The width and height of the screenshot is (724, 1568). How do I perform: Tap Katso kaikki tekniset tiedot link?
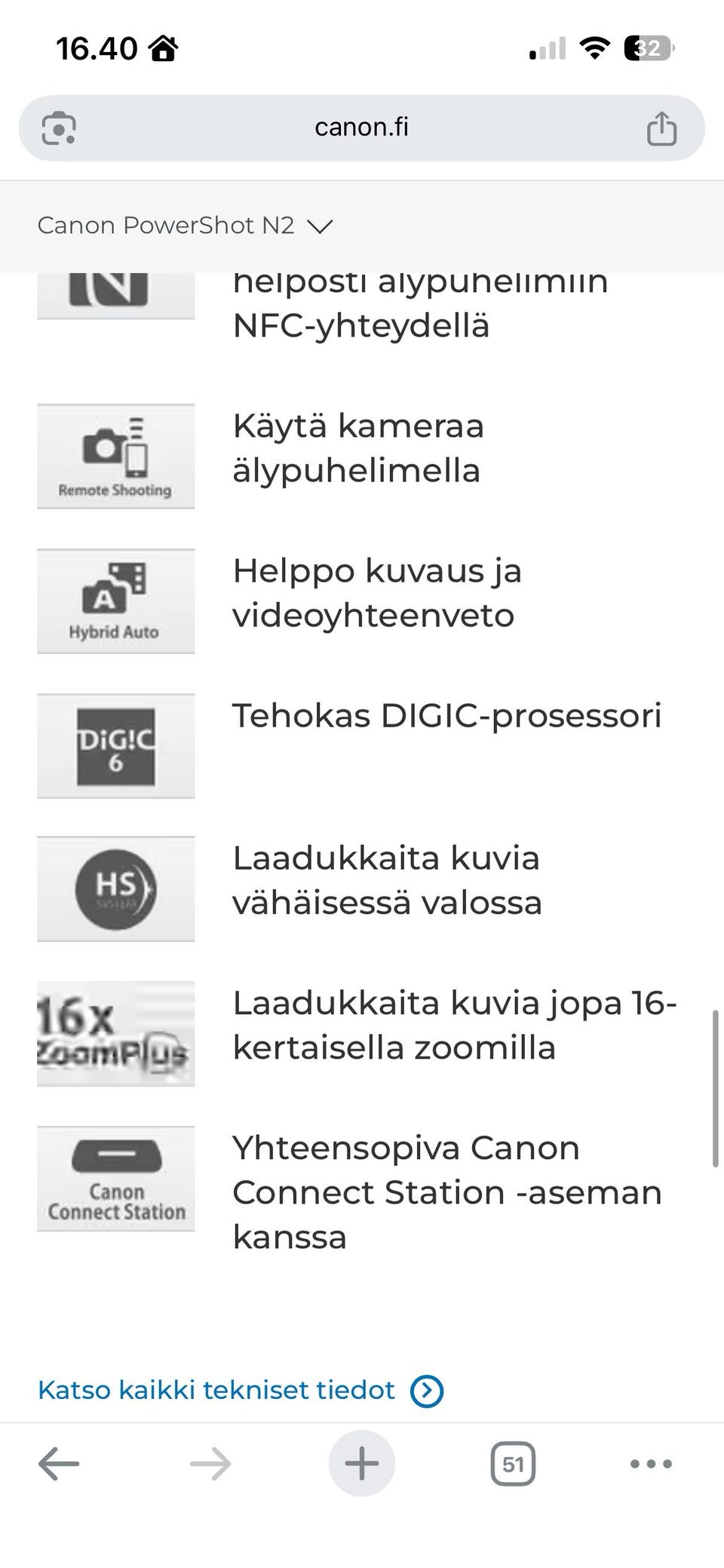(x=216, y=1389)
